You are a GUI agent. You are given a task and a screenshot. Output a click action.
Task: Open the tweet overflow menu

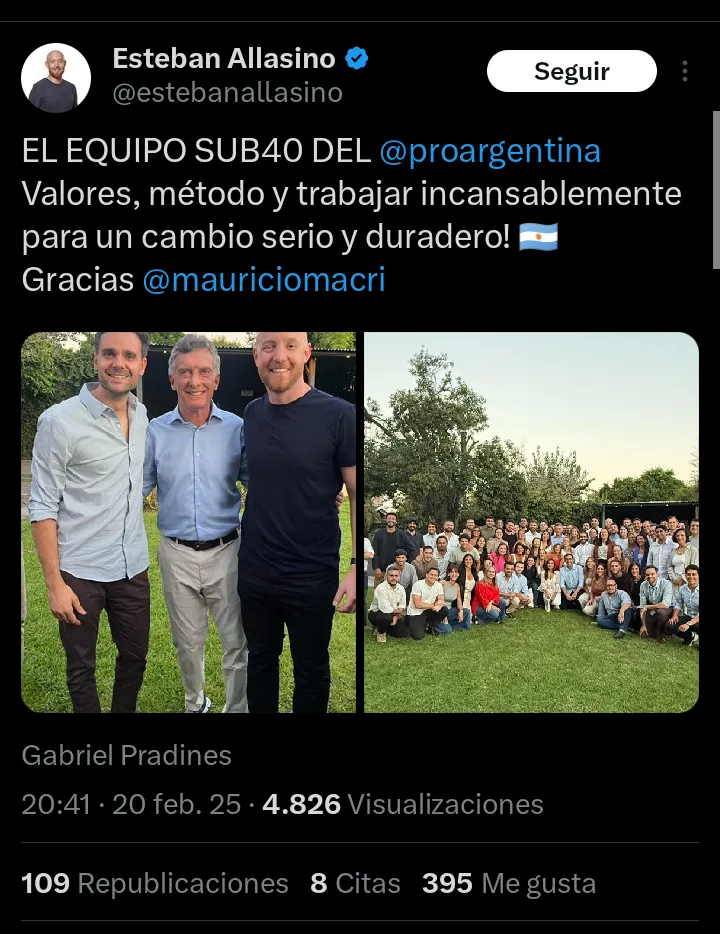pyautogui.click(x=685, y=71)
